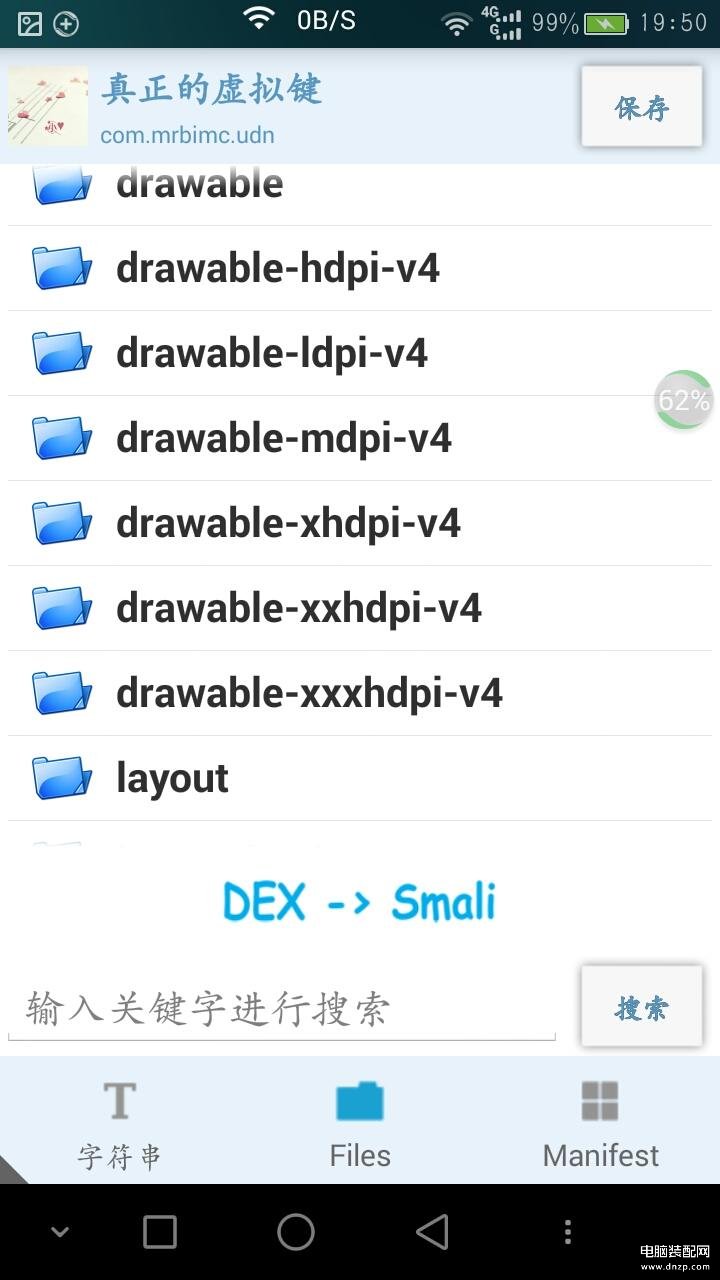Open recent apps from navigation bar
This screenshot has width=720, height=1280.
tap(160, 1232)
